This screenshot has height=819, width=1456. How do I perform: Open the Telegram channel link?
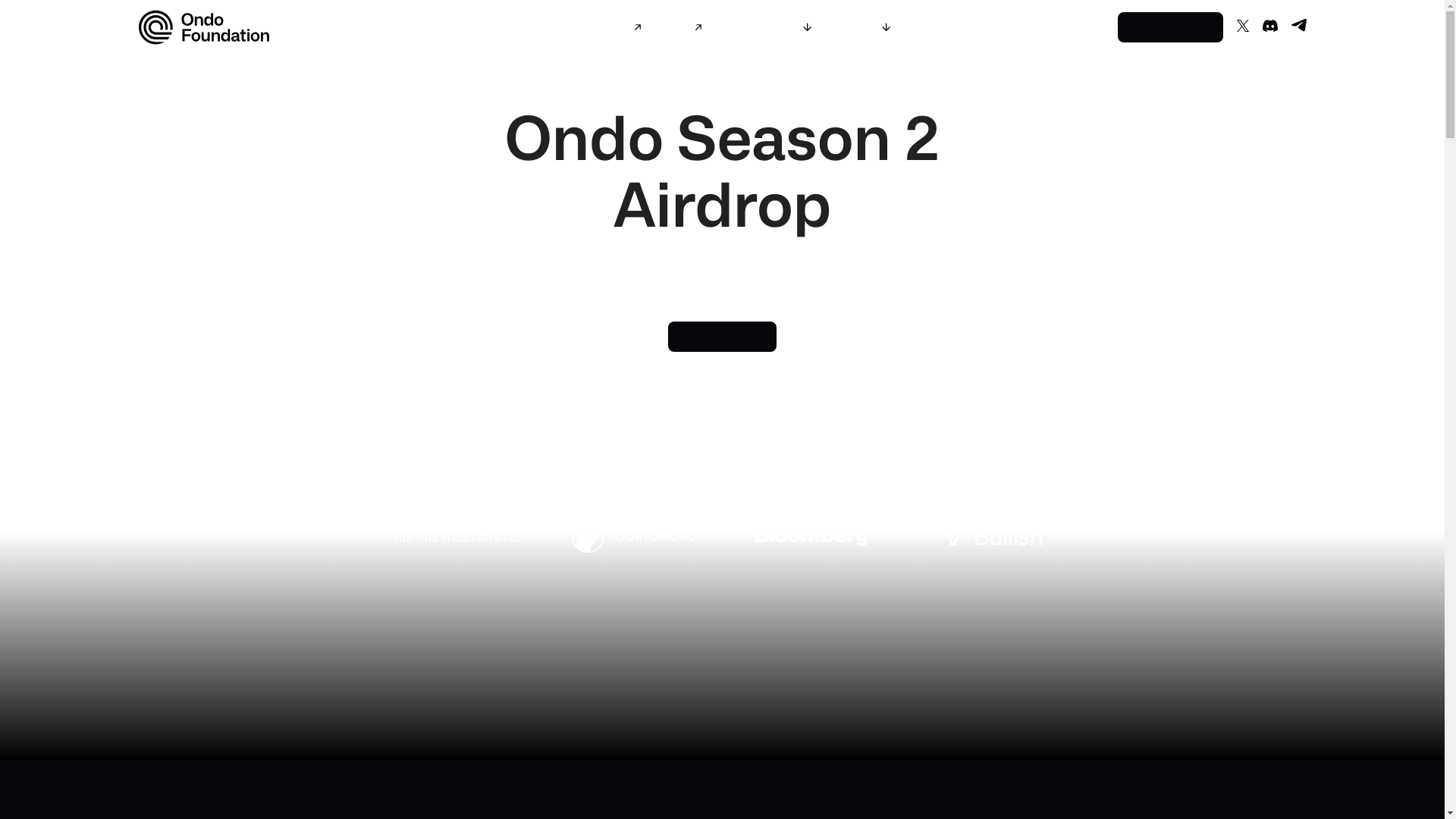(1299, 26)
